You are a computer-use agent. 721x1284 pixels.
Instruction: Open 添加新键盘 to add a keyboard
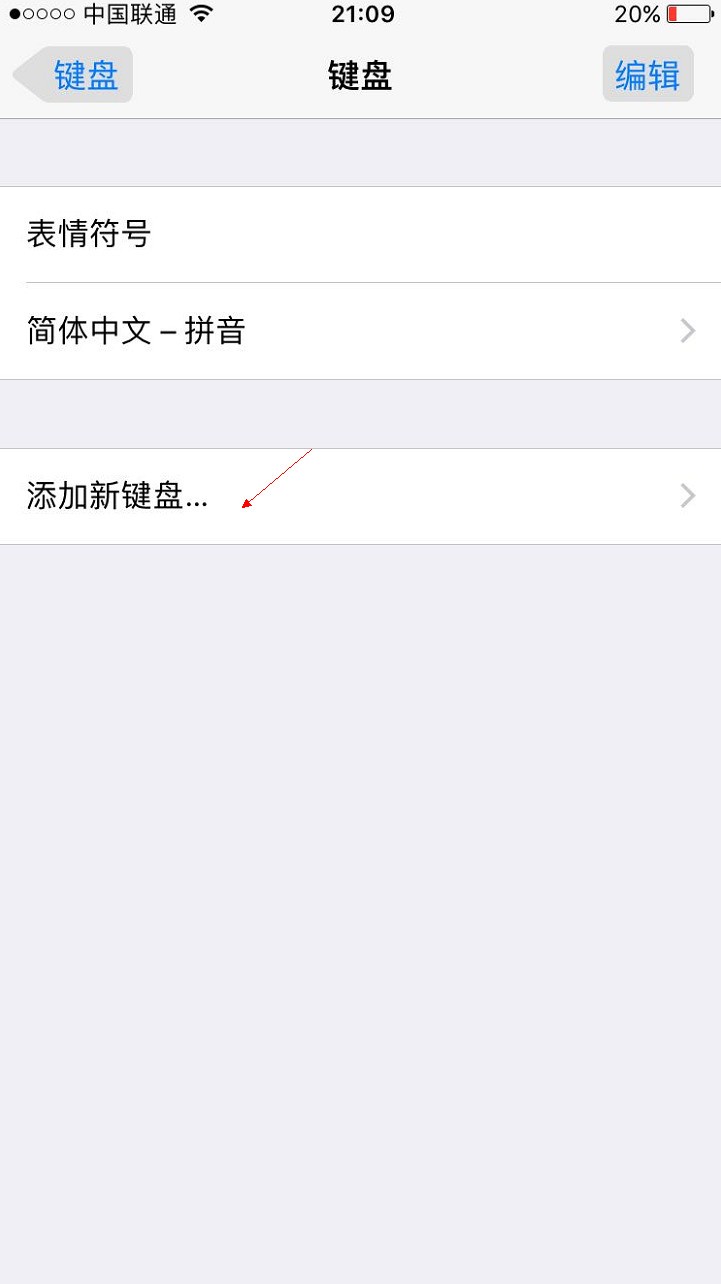click(x=360, y=497)
